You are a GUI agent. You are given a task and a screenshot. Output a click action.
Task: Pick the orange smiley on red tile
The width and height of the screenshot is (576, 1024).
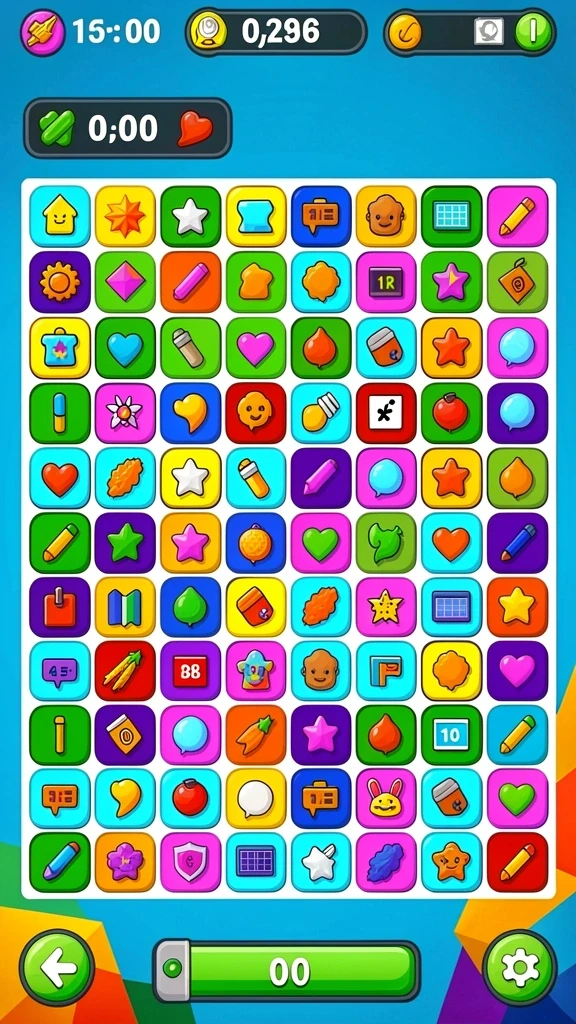tap(256, 413)
